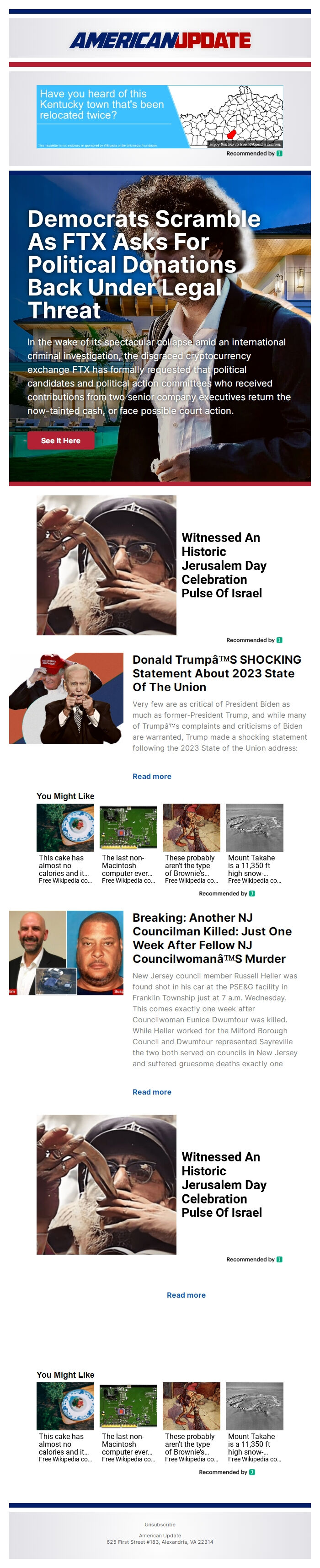Read more about NJ Councilman killed story
Viewport: 320px width, 1568px height.
point(151,1091)
